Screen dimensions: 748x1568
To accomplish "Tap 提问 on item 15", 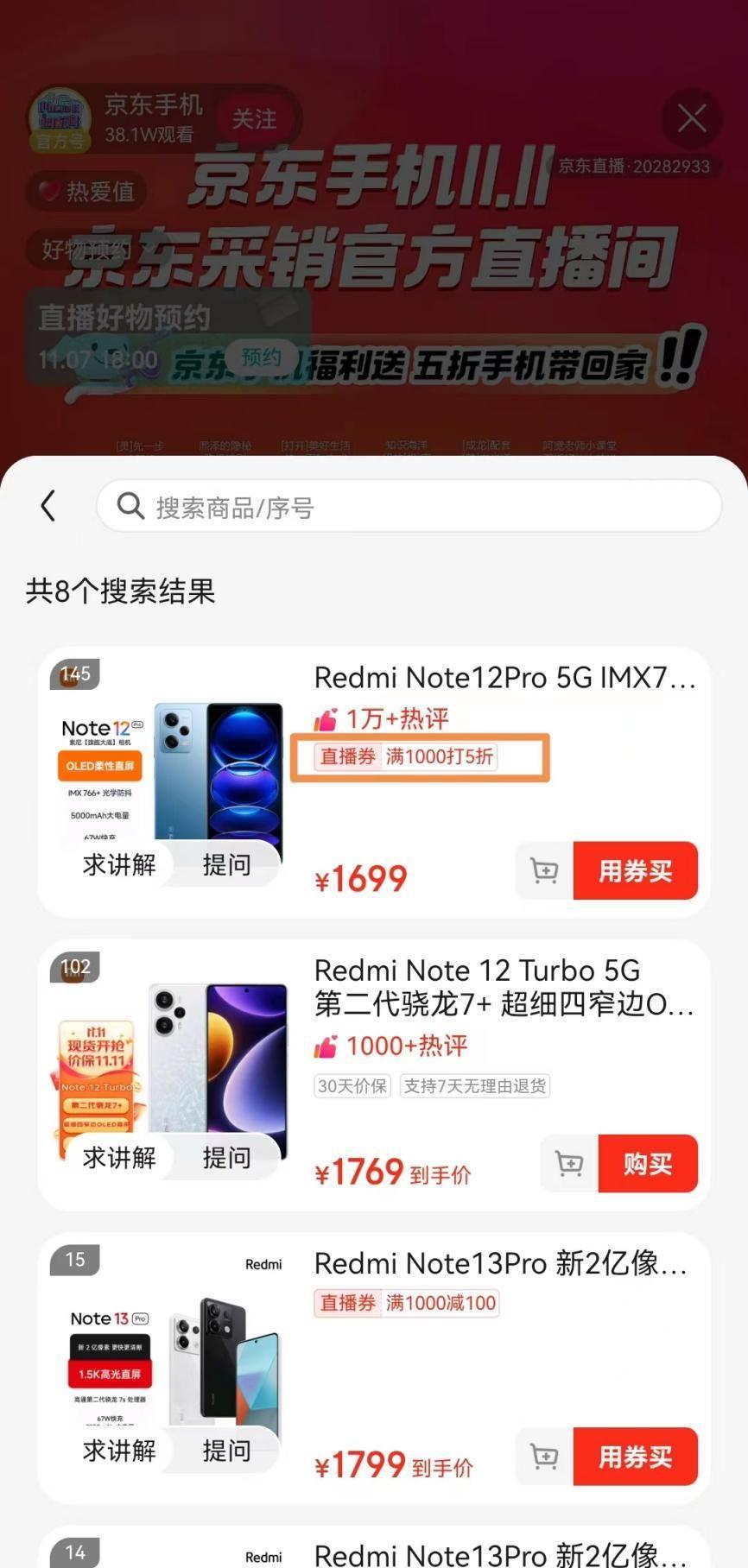I will pos(226,1451).
